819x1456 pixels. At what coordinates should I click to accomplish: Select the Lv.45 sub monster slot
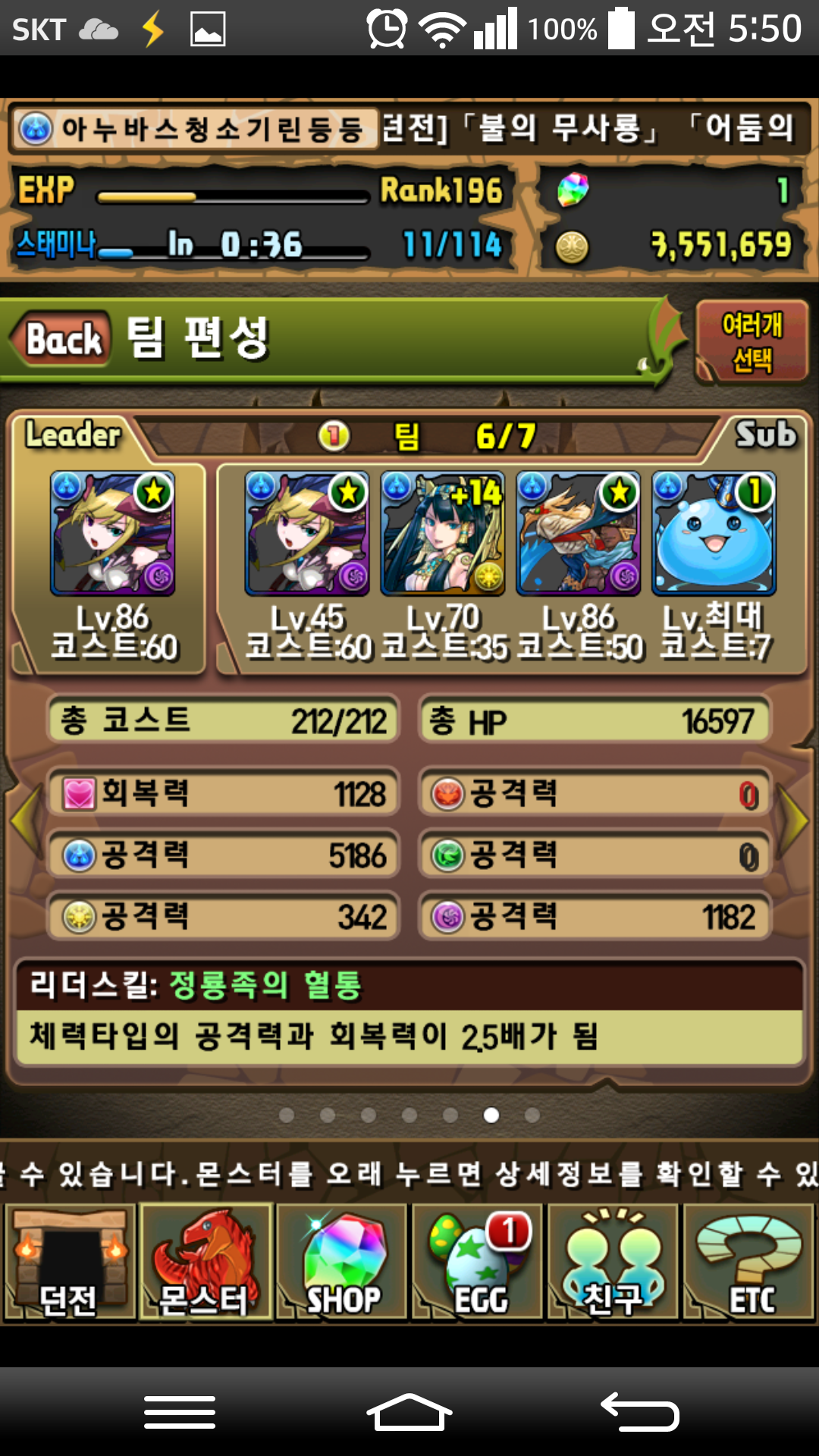tap(307, 533)
